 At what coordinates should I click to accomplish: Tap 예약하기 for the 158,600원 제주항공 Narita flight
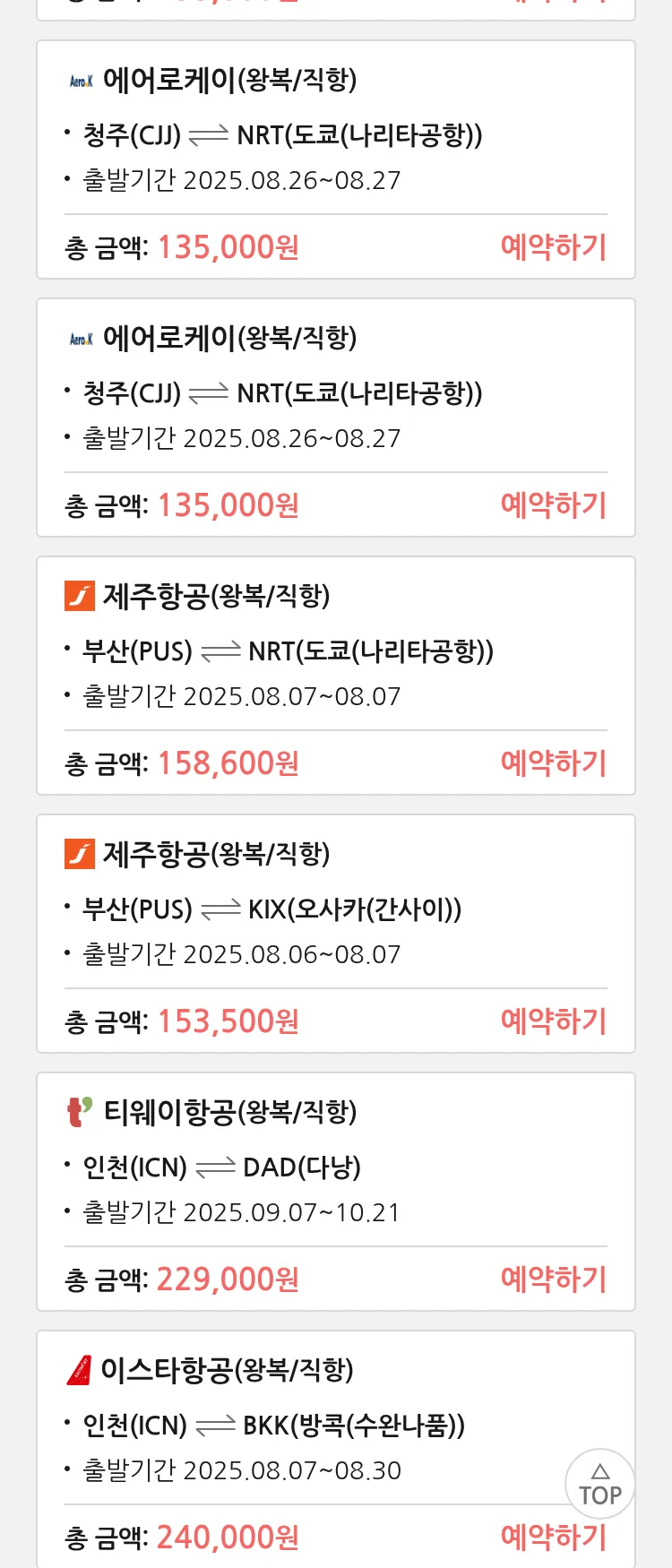point(553,763)
